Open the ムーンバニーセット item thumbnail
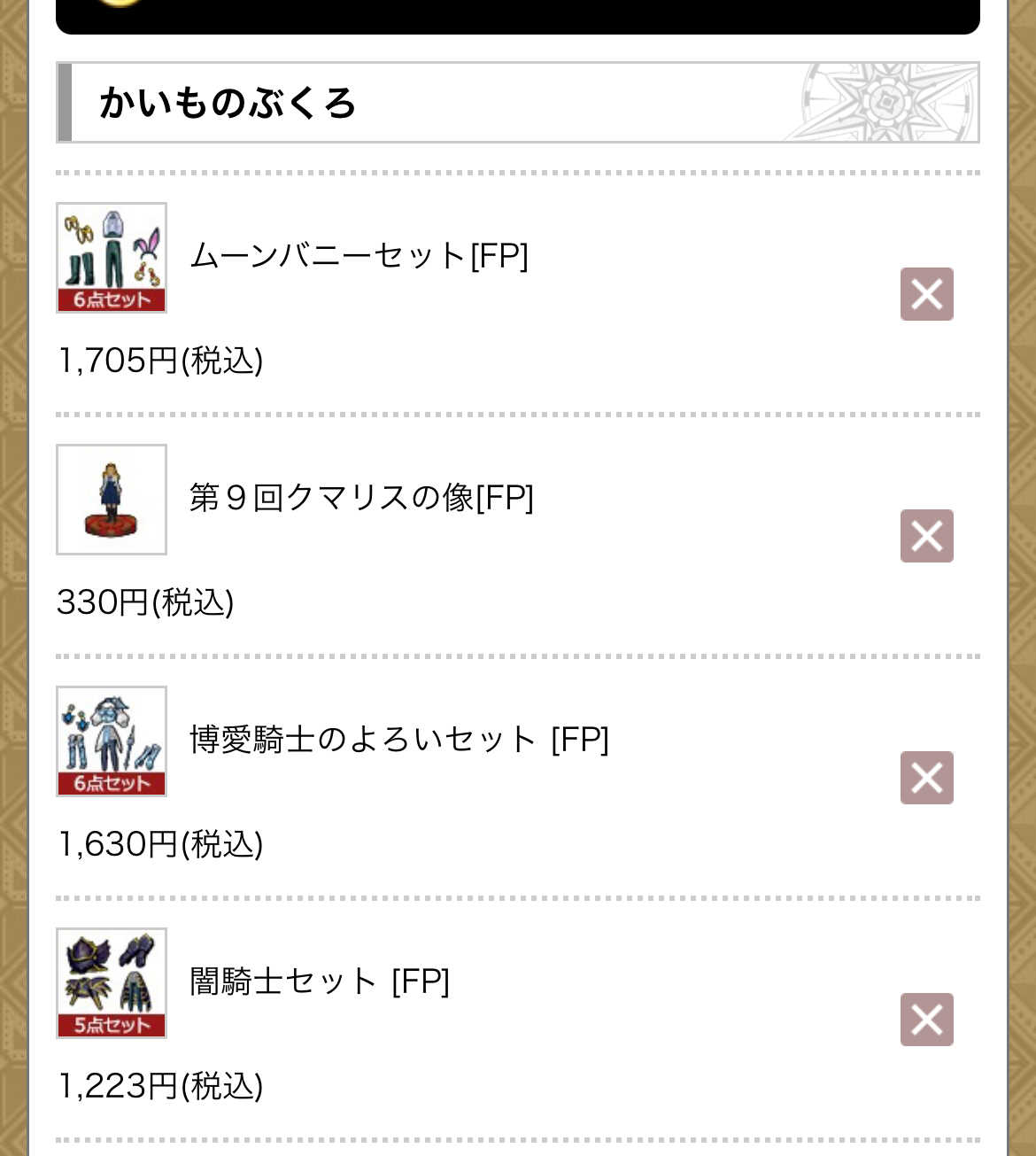 click(112, 258)
